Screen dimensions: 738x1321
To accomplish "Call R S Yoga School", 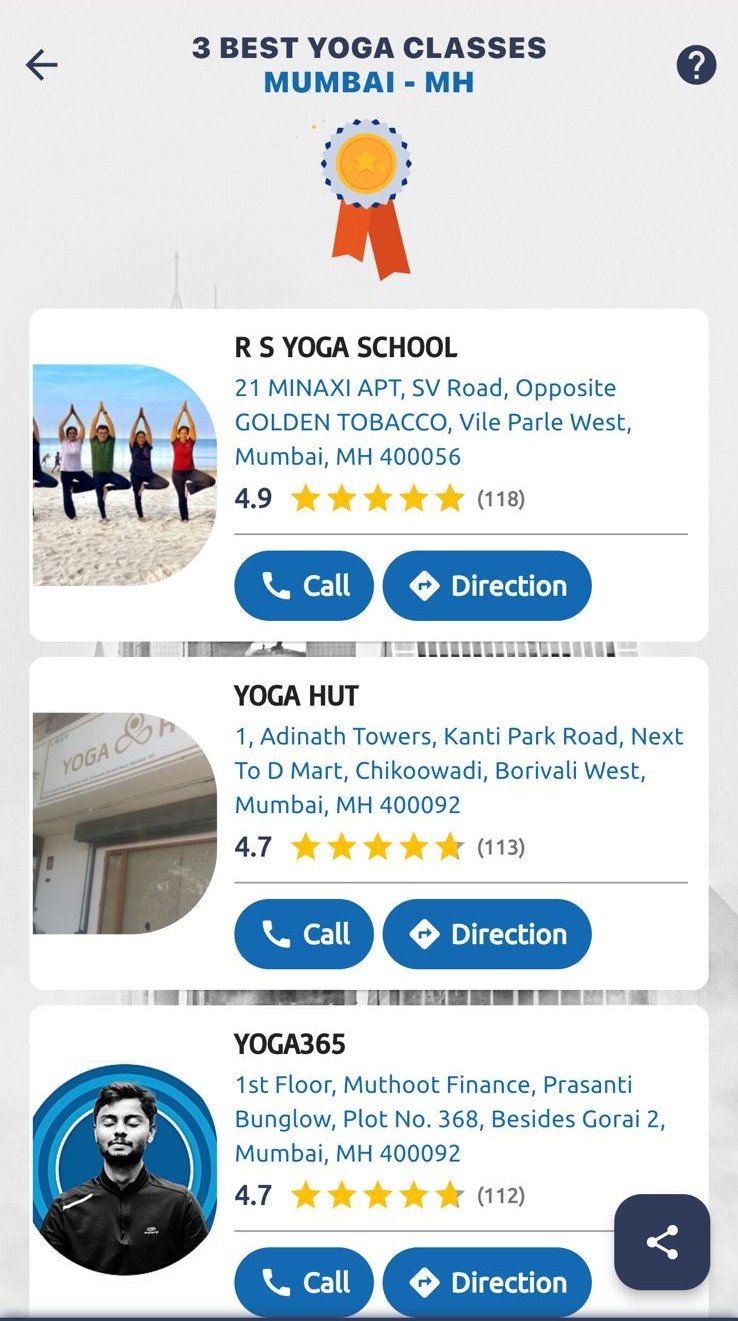I will 304,586.
